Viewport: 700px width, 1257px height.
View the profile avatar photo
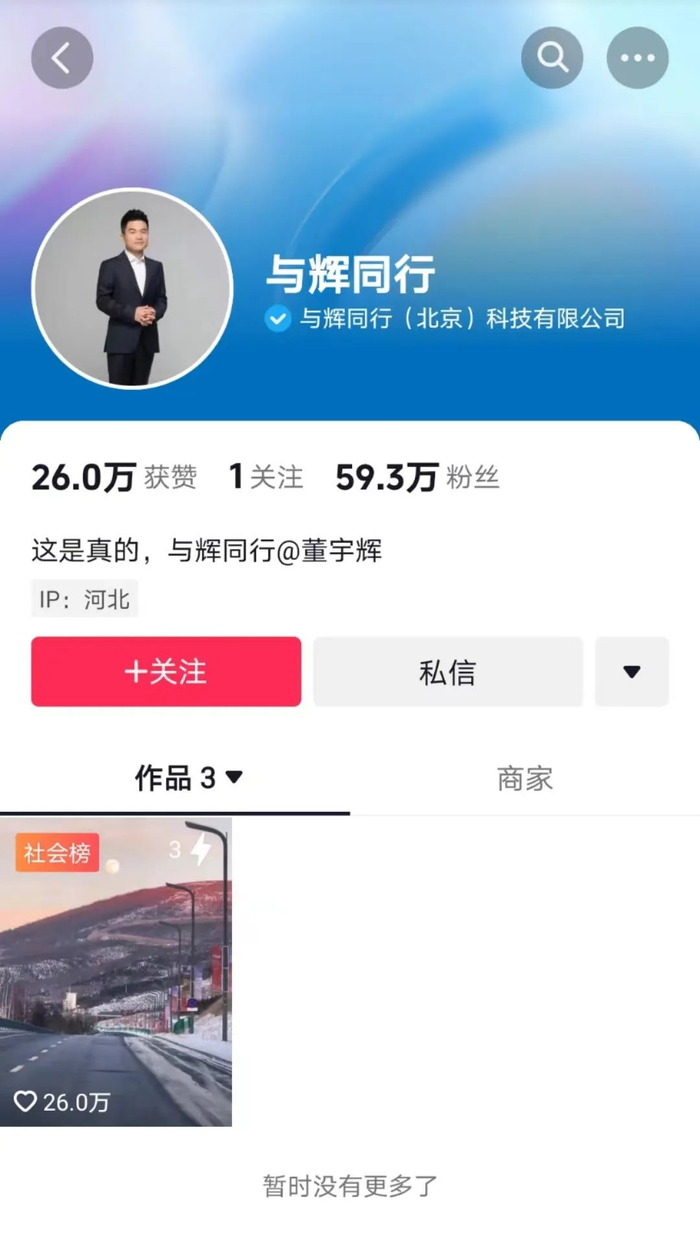pyautogui.click(x=132, y=288)
